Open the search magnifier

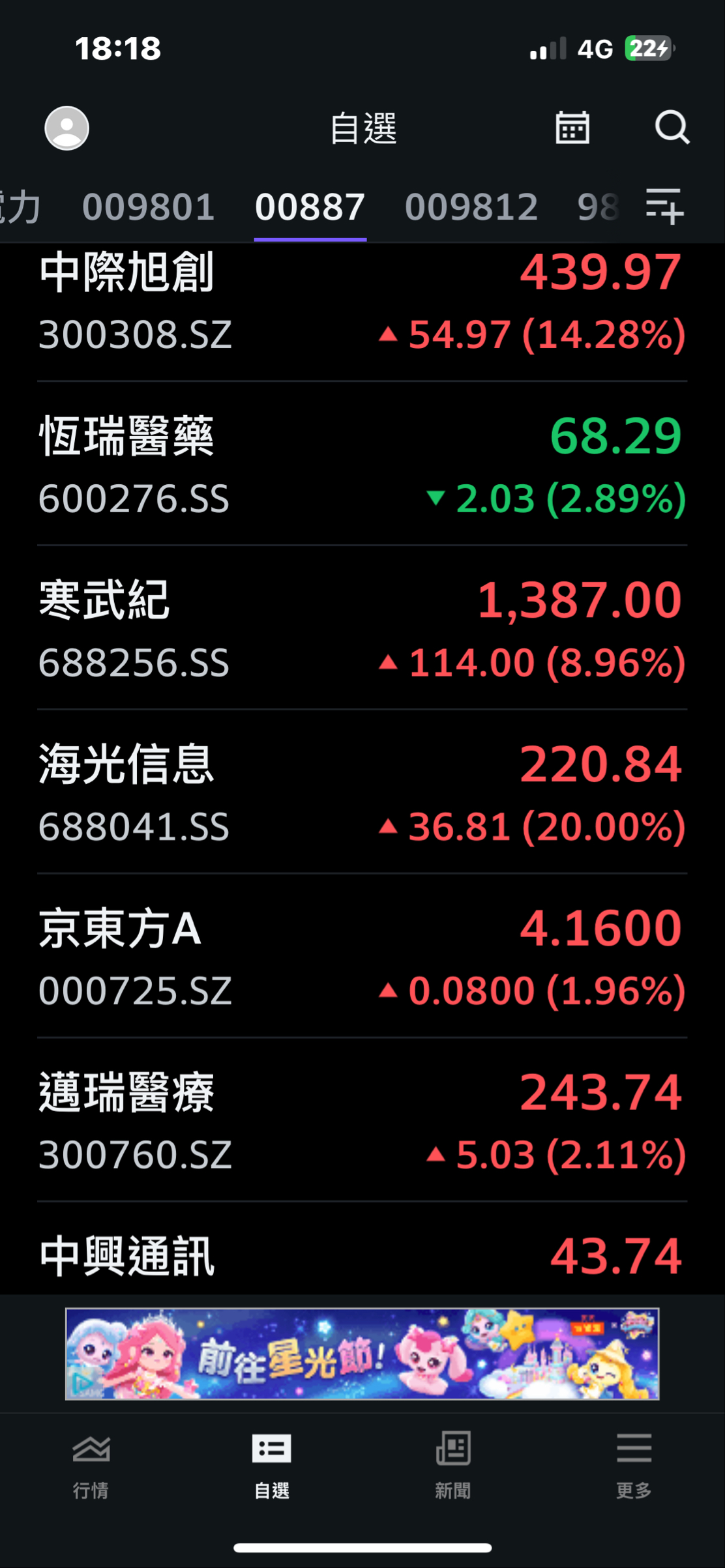pyautogui.click(x=672, y=127)
